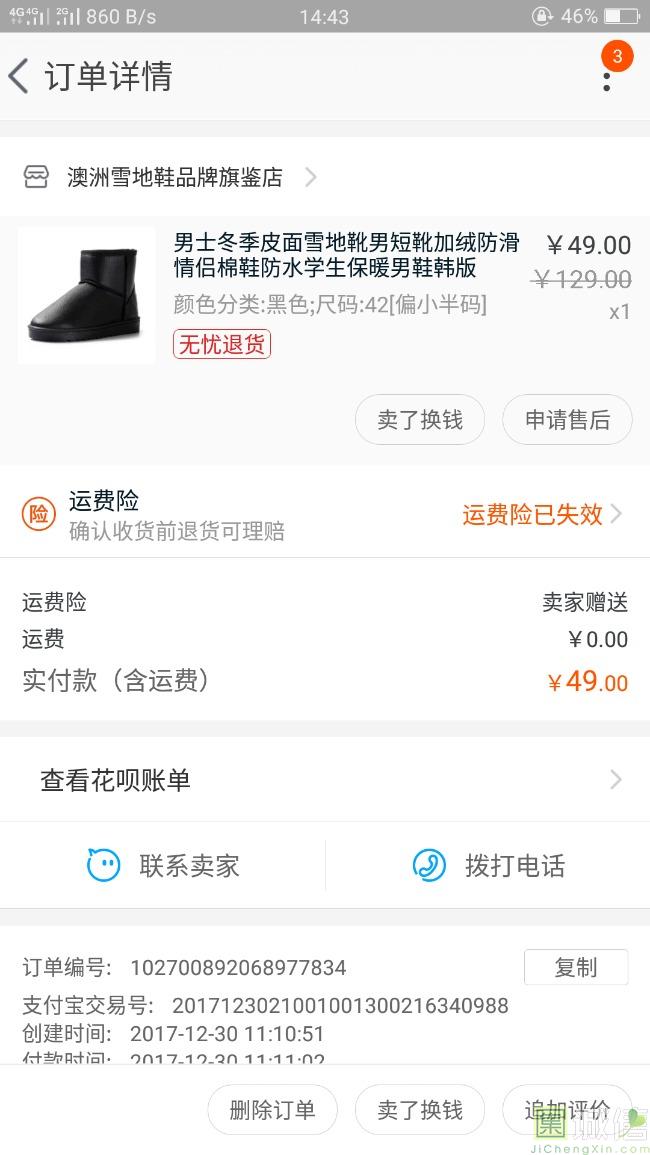Screen dimensions: 650x1155
Task: Add a follow-up review with 追加评价
Action: [x=567, y=1110]
